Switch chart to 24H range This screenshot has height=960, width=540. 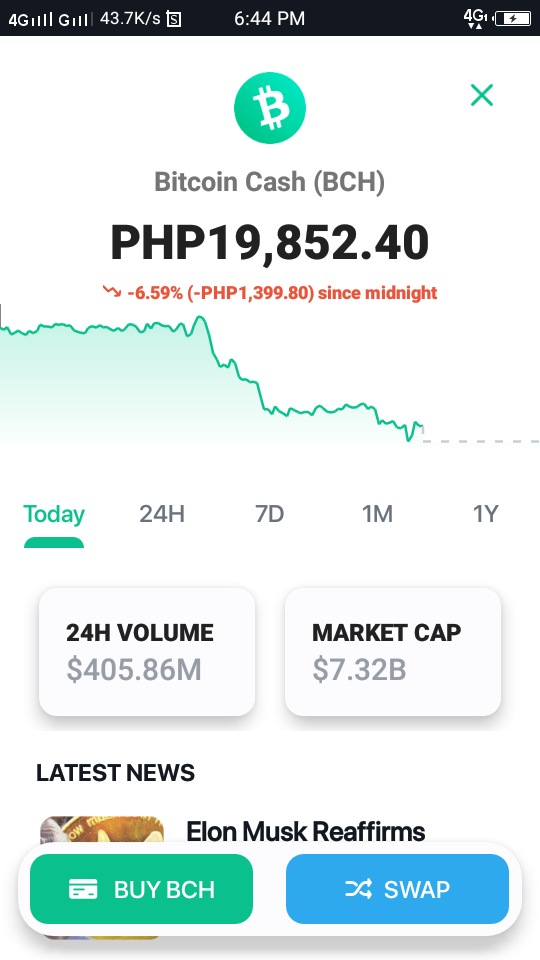(x=162, y=514)
